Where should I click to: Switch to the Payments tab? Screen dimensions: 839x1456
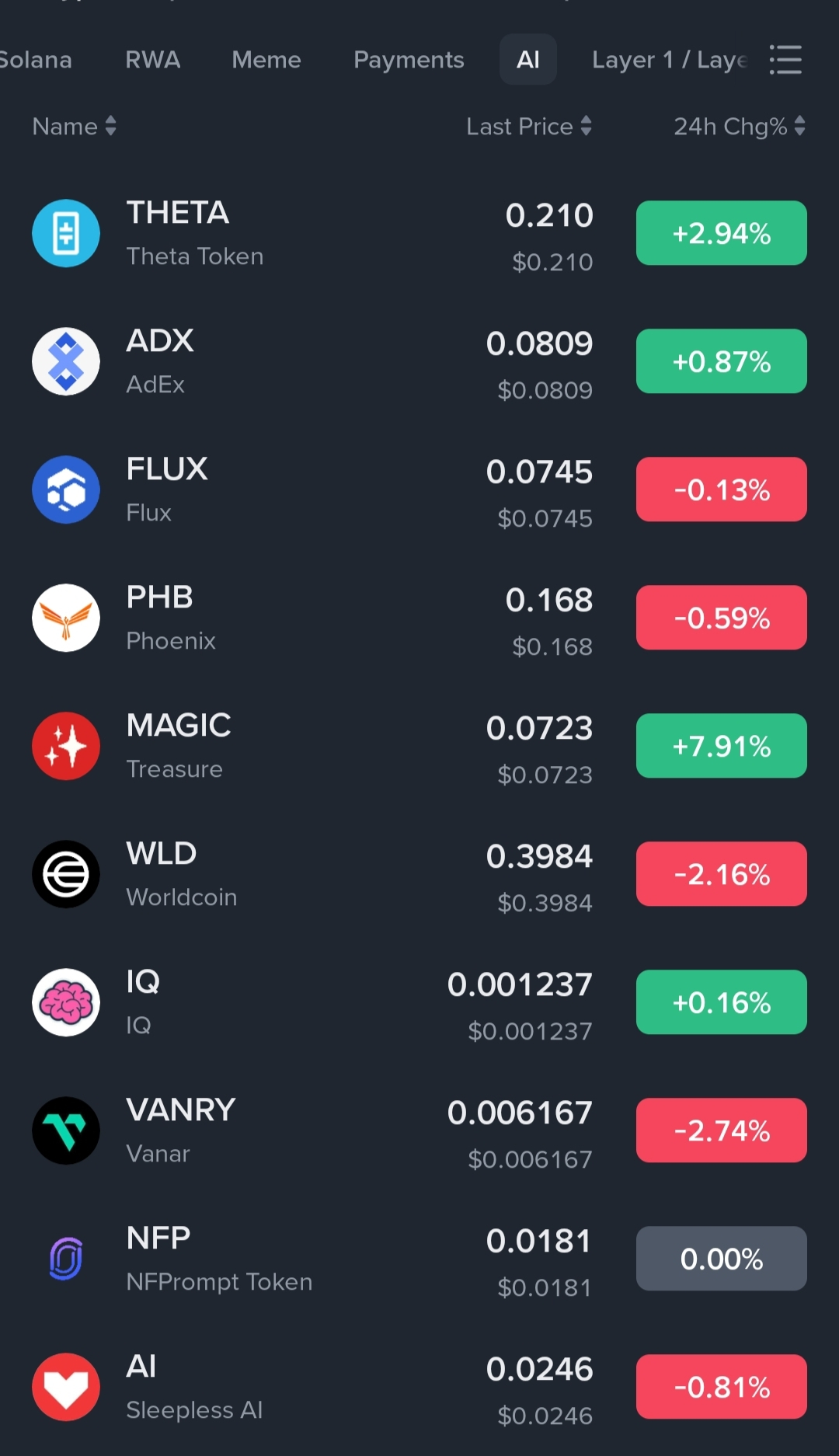(x=409, y=60)
